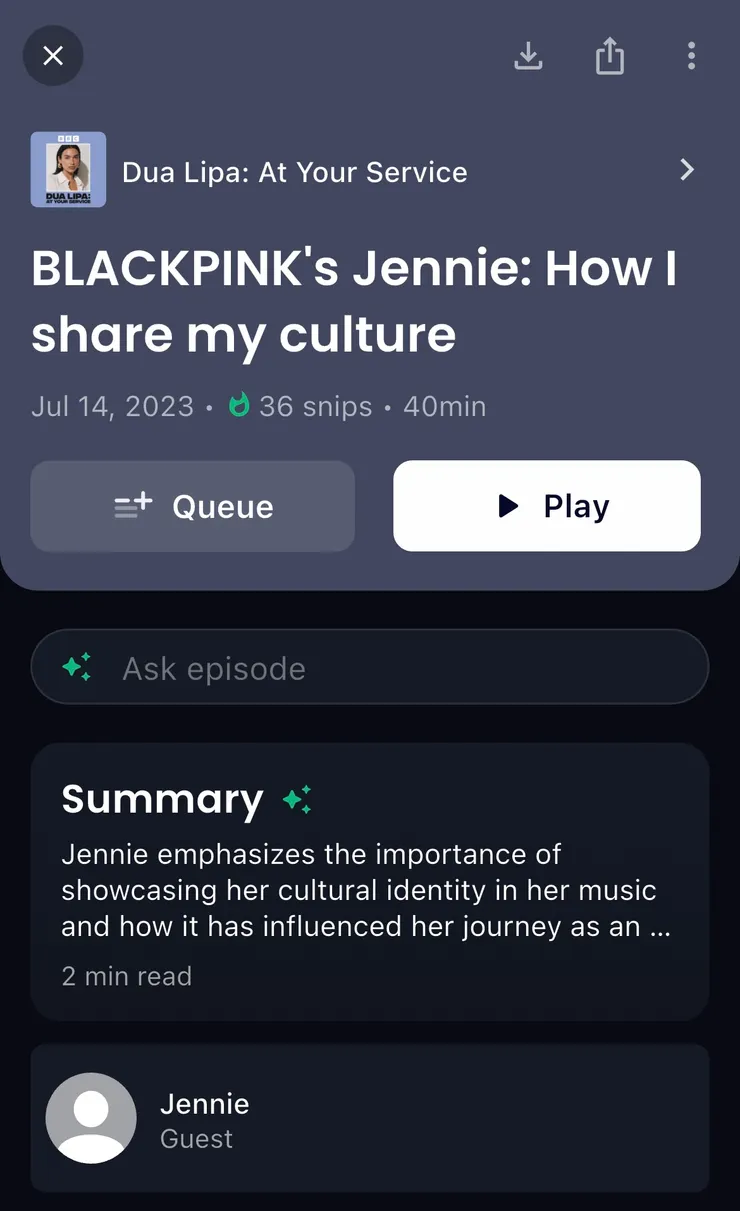Open the three-dot overflow menu

pyautogui.click(x=691, y=56)
